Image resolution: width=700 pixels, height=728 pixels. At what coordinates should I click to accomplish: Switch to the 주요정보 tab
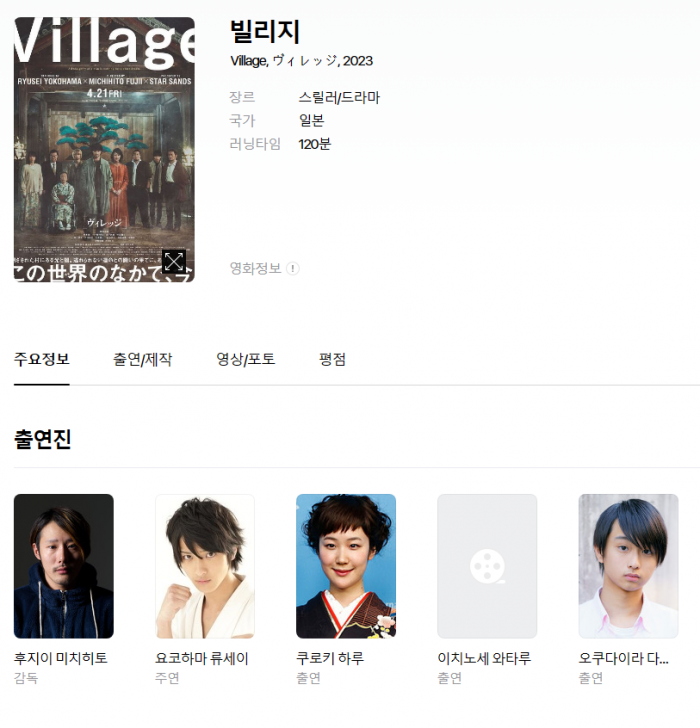[42, 360]
